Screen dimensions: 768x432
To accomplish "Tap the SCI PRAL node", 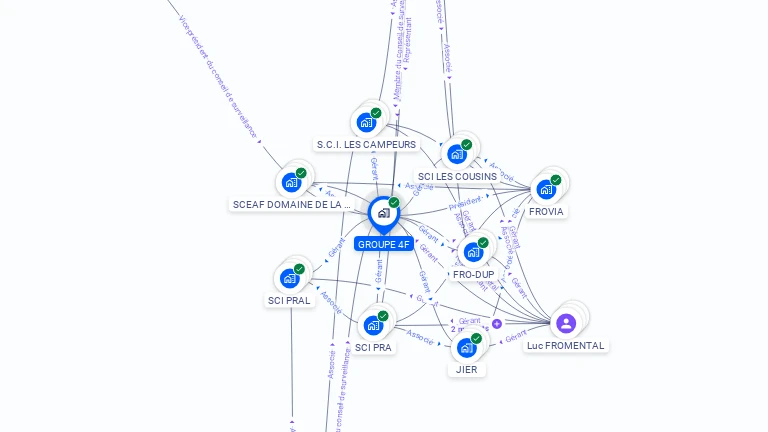I will 290,277.
